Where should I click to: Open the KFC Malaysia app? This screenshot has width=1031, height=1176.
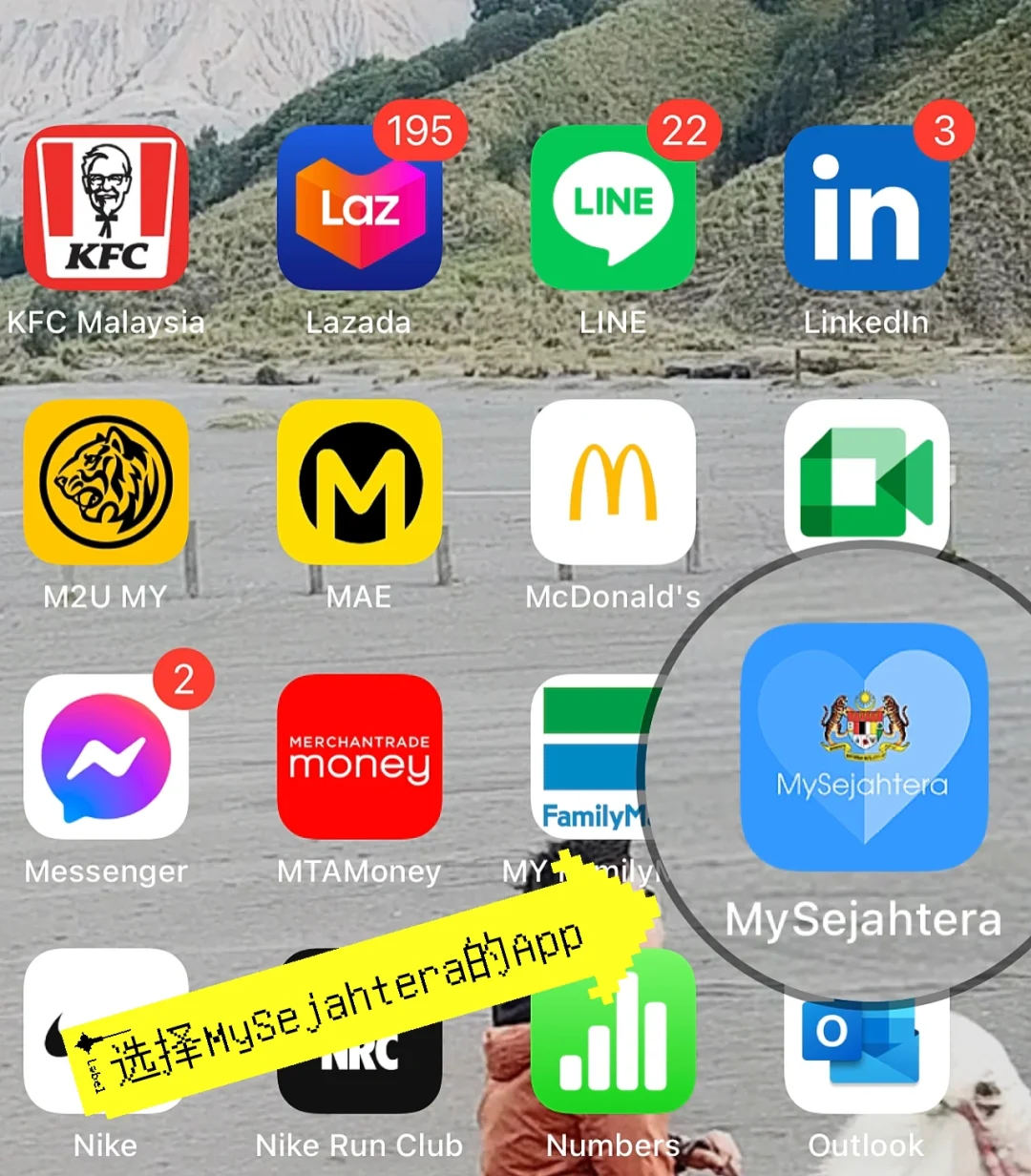106,208
